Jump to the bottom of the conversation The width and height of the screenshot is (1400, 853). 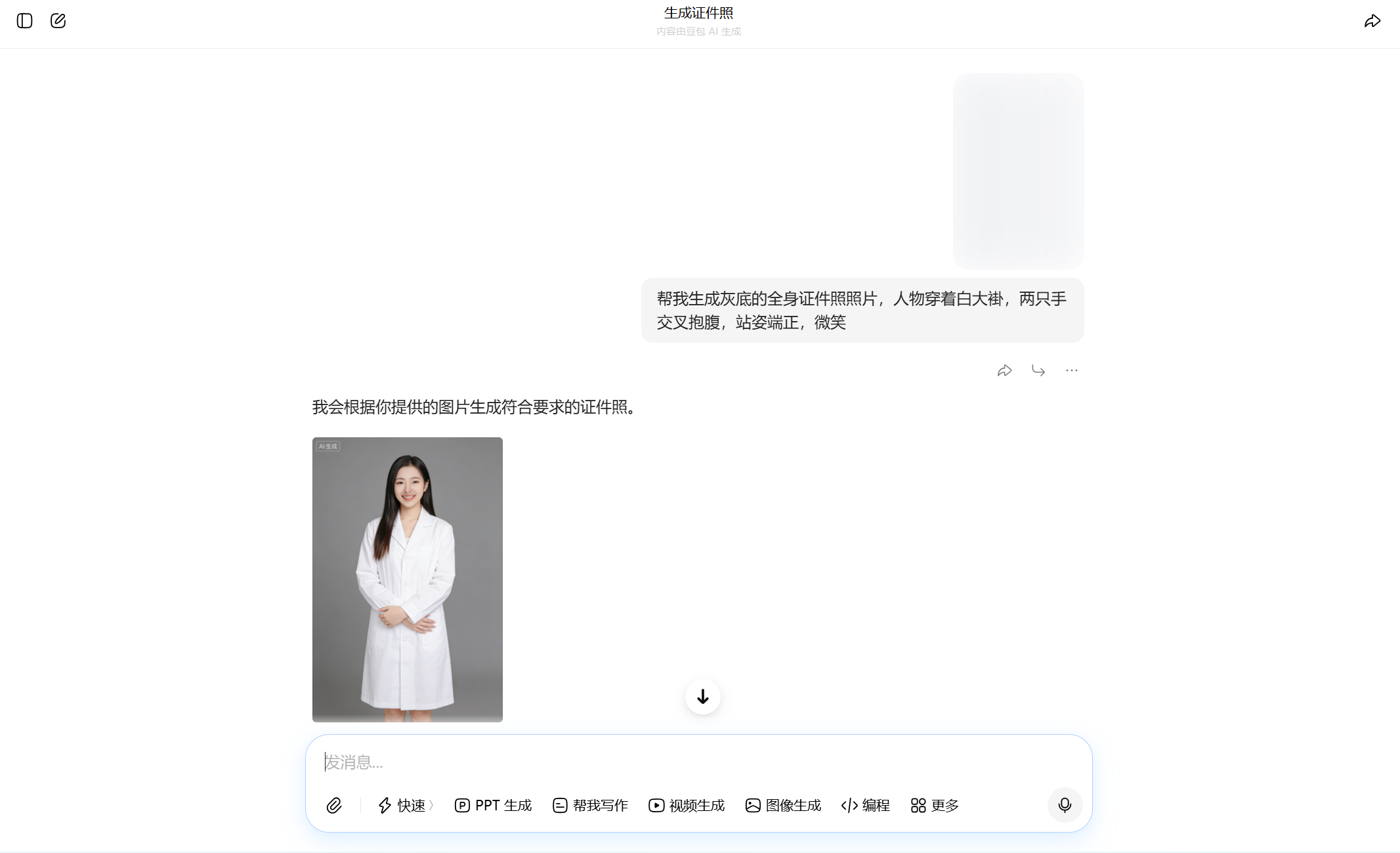tap(702, 697)
